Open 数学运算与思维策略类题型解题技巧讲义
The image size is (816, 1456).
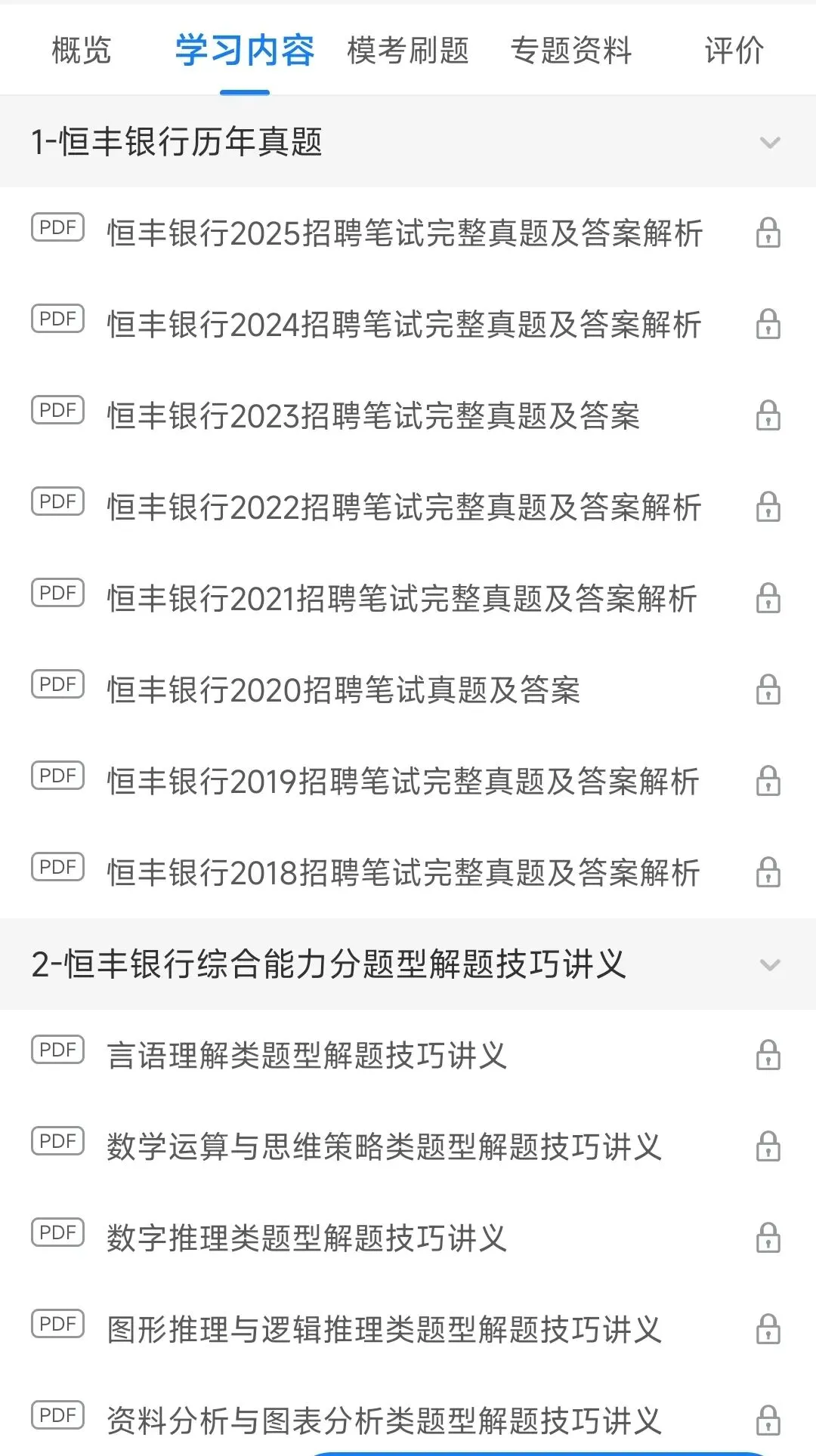pos(408,1146)
